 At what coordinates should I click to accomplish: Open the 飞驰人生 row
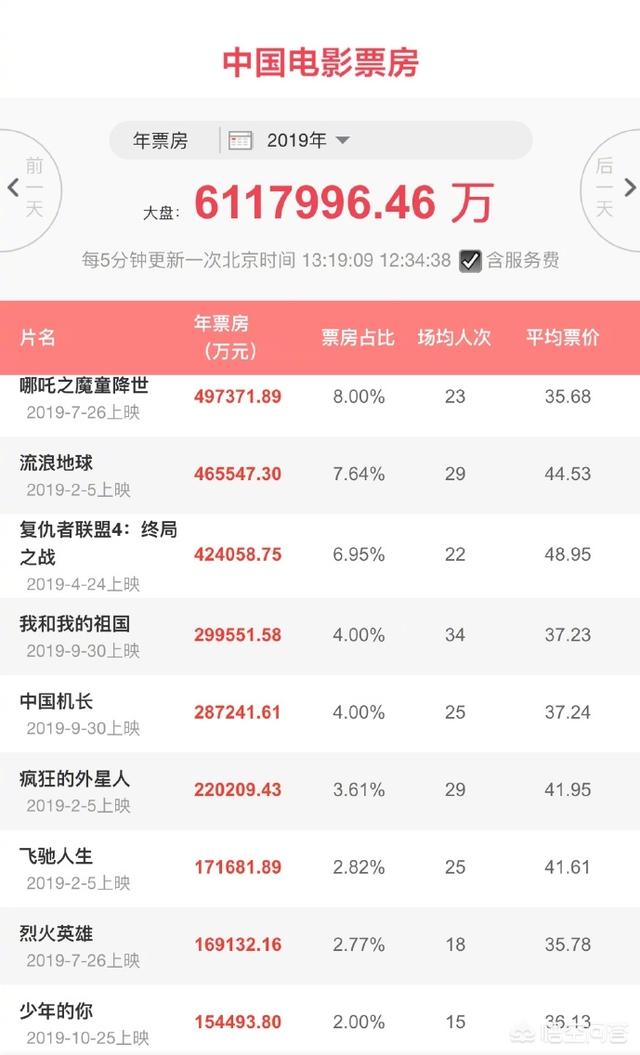(x=320, y=868)
